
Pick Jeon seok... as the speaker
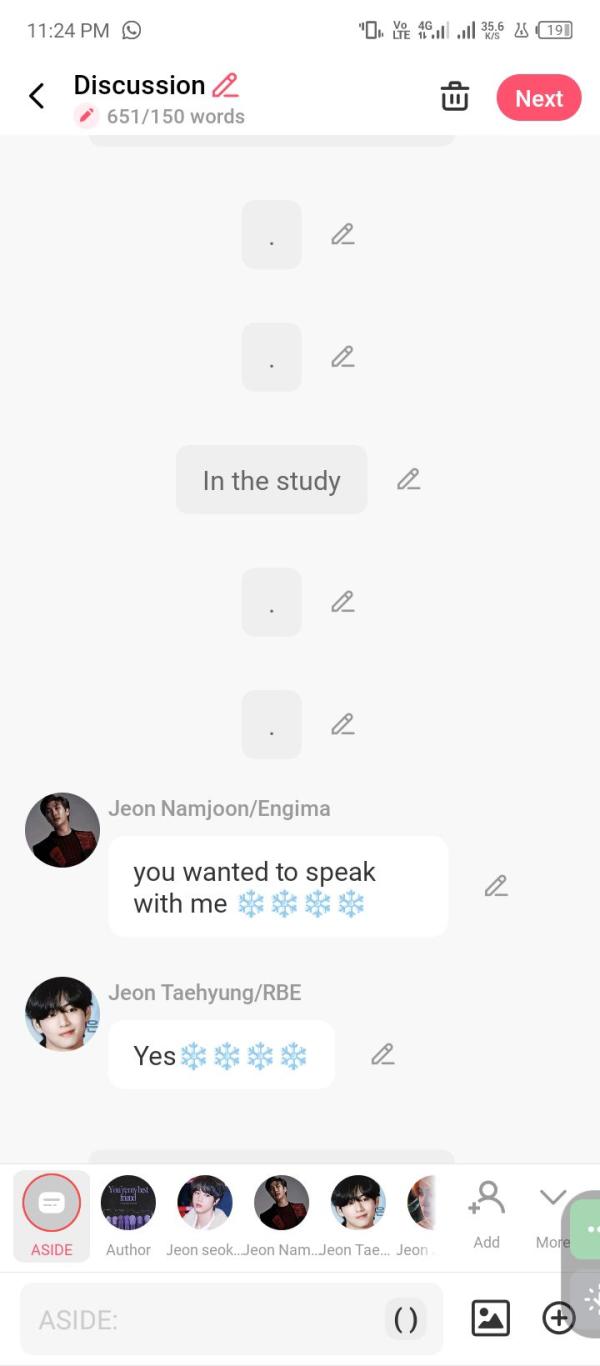(205, 1214)
